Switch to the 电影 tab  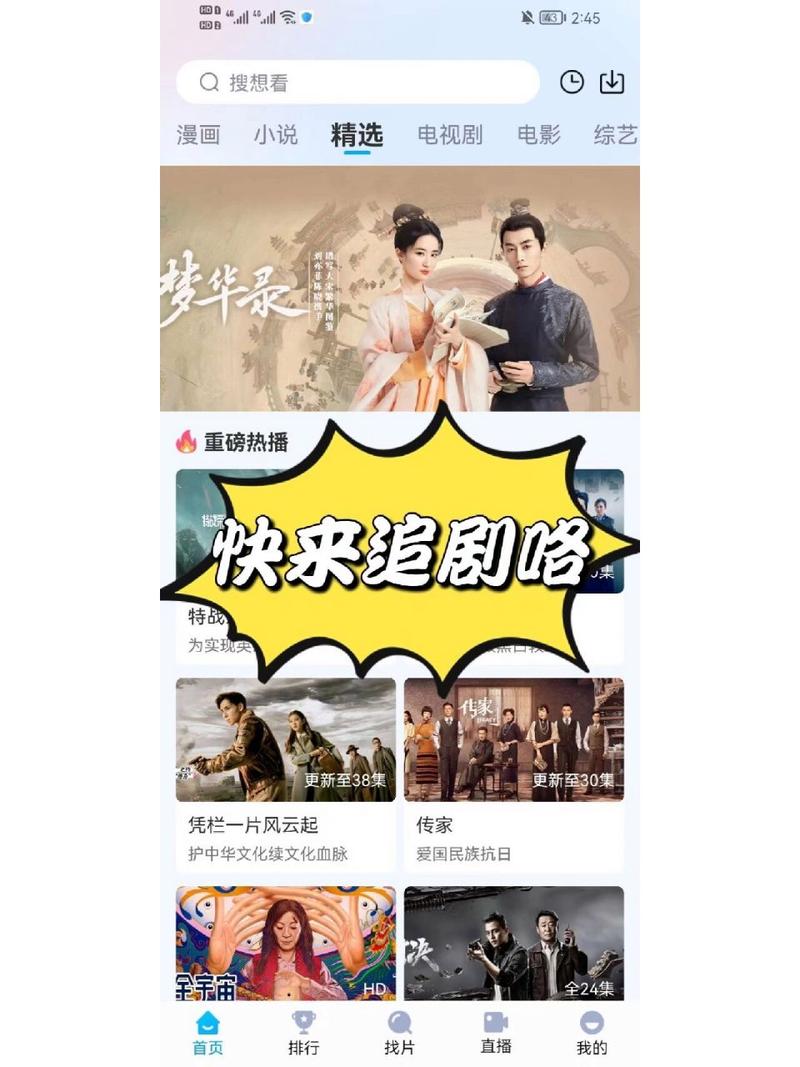click(x=539, y=135)
